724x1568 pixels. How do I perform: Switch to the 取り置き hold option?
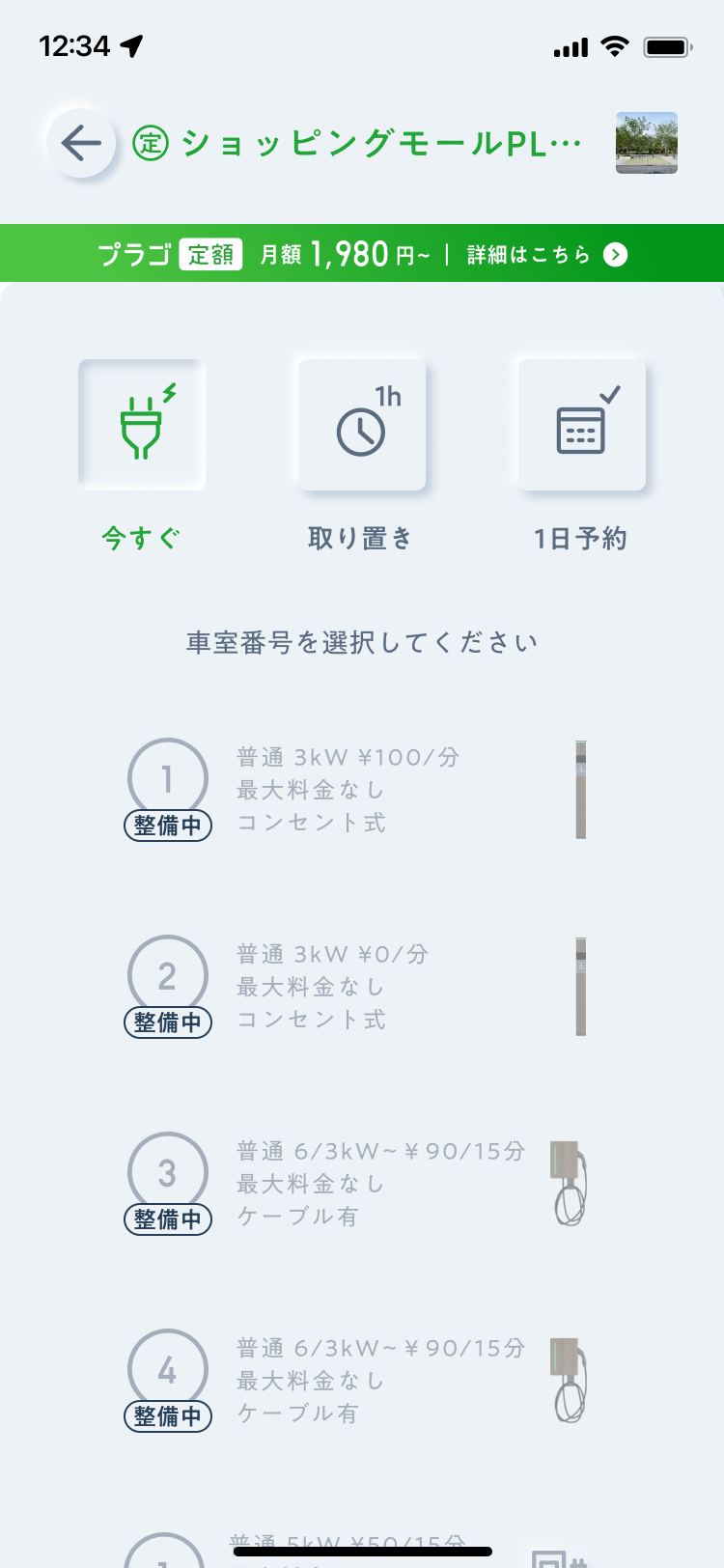[361, 426]
